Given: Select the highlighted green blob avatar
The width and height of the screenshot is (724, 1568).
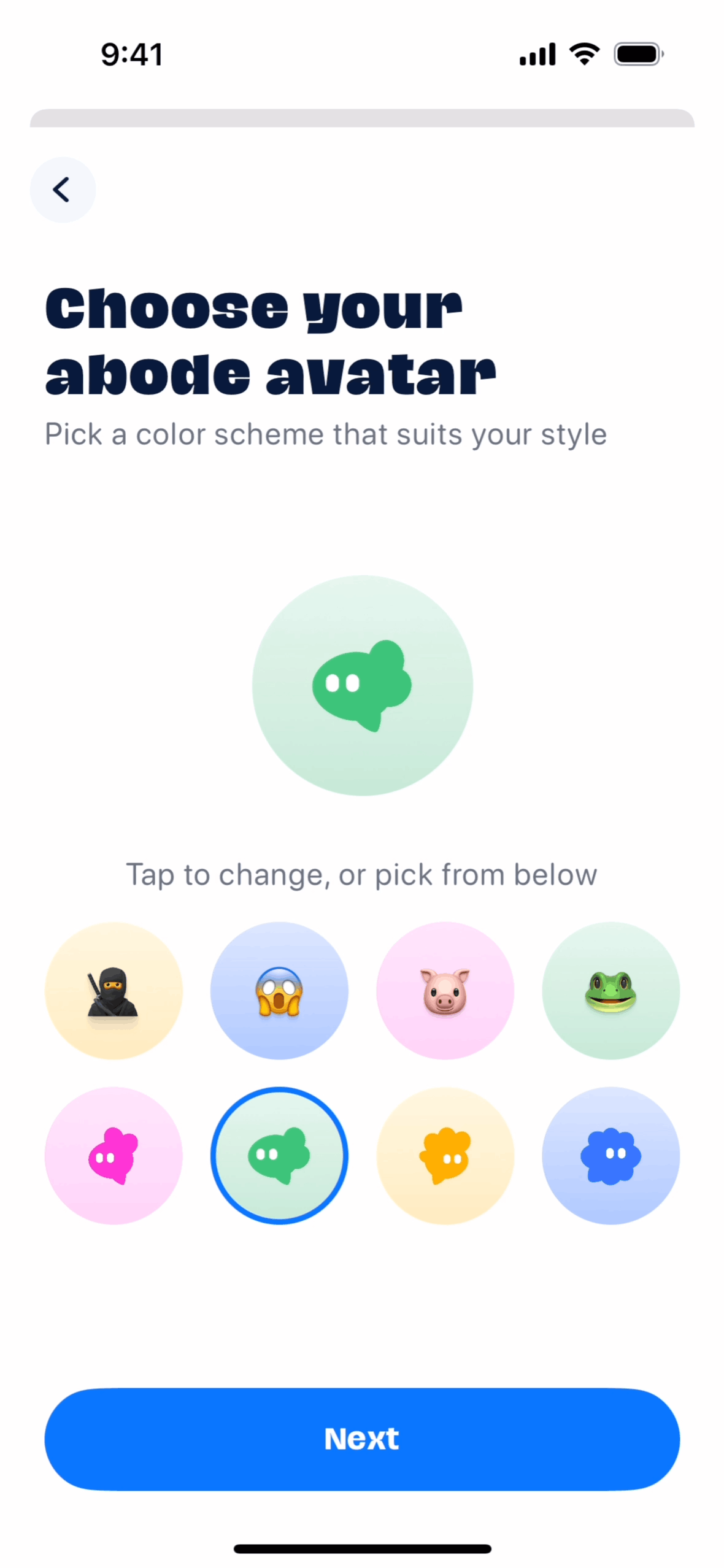Looking at the screenshot, I should pyautogui.click(x=279, y=1155).
